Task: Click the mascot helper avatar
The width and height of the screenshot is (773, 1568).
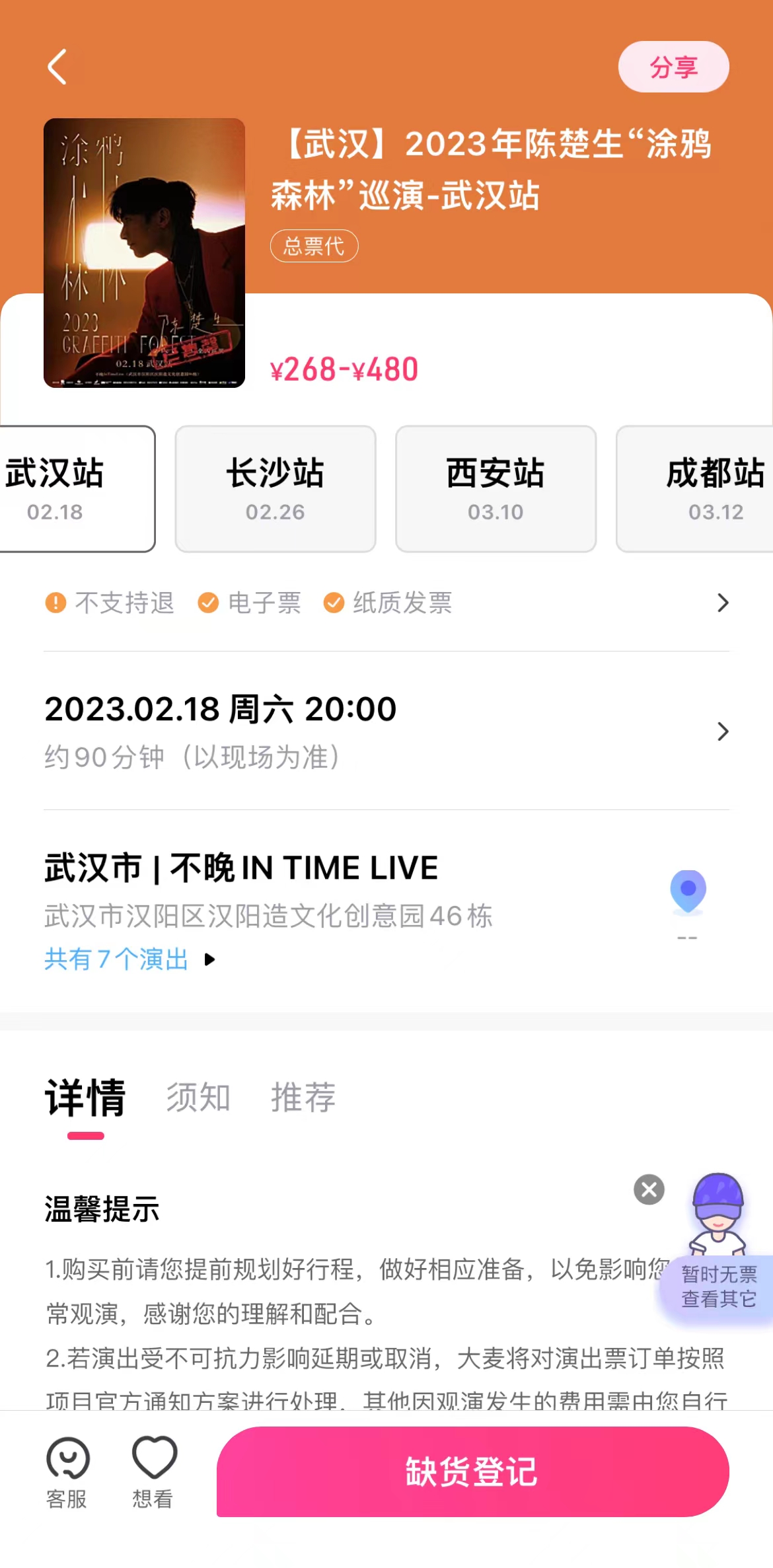Action: pyautogui.click(x=718, y=1216)
